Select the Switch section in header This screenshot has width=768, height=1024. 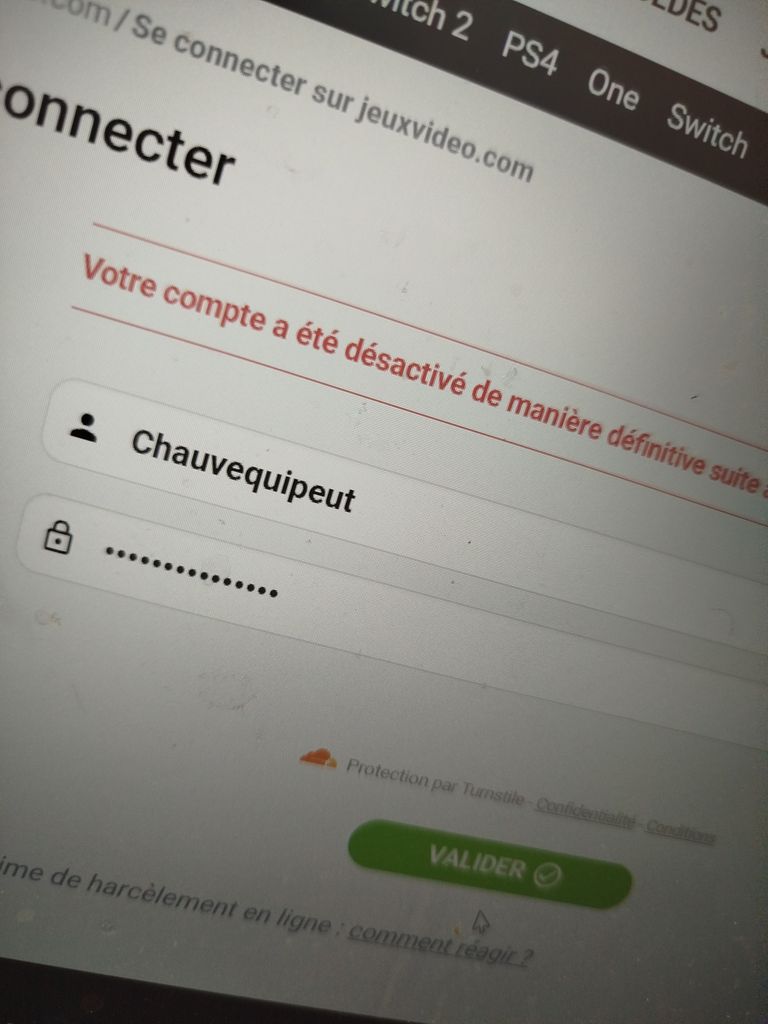coord(706,131)
